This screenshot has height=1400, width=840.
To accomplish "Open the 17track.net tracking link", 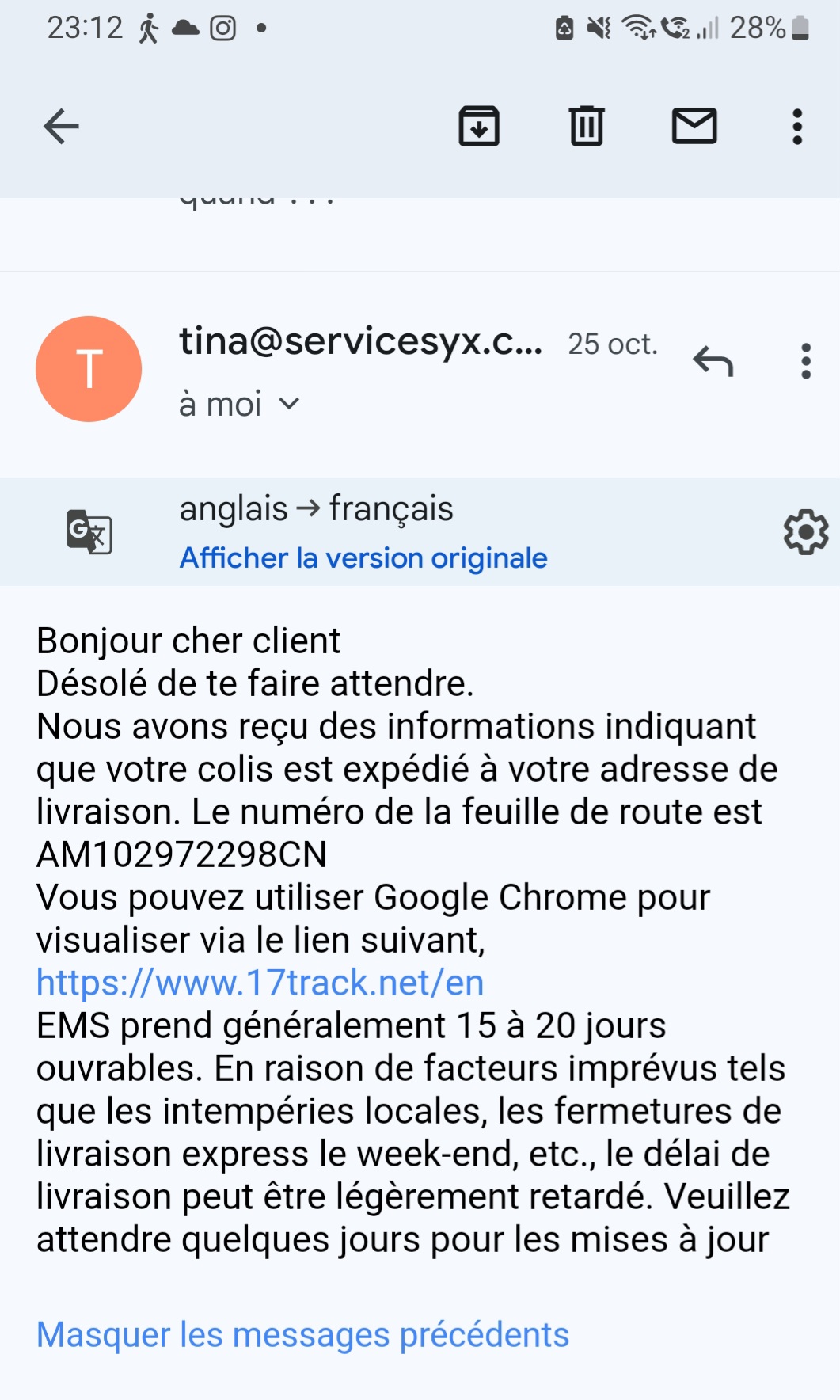I will [260, 983].
